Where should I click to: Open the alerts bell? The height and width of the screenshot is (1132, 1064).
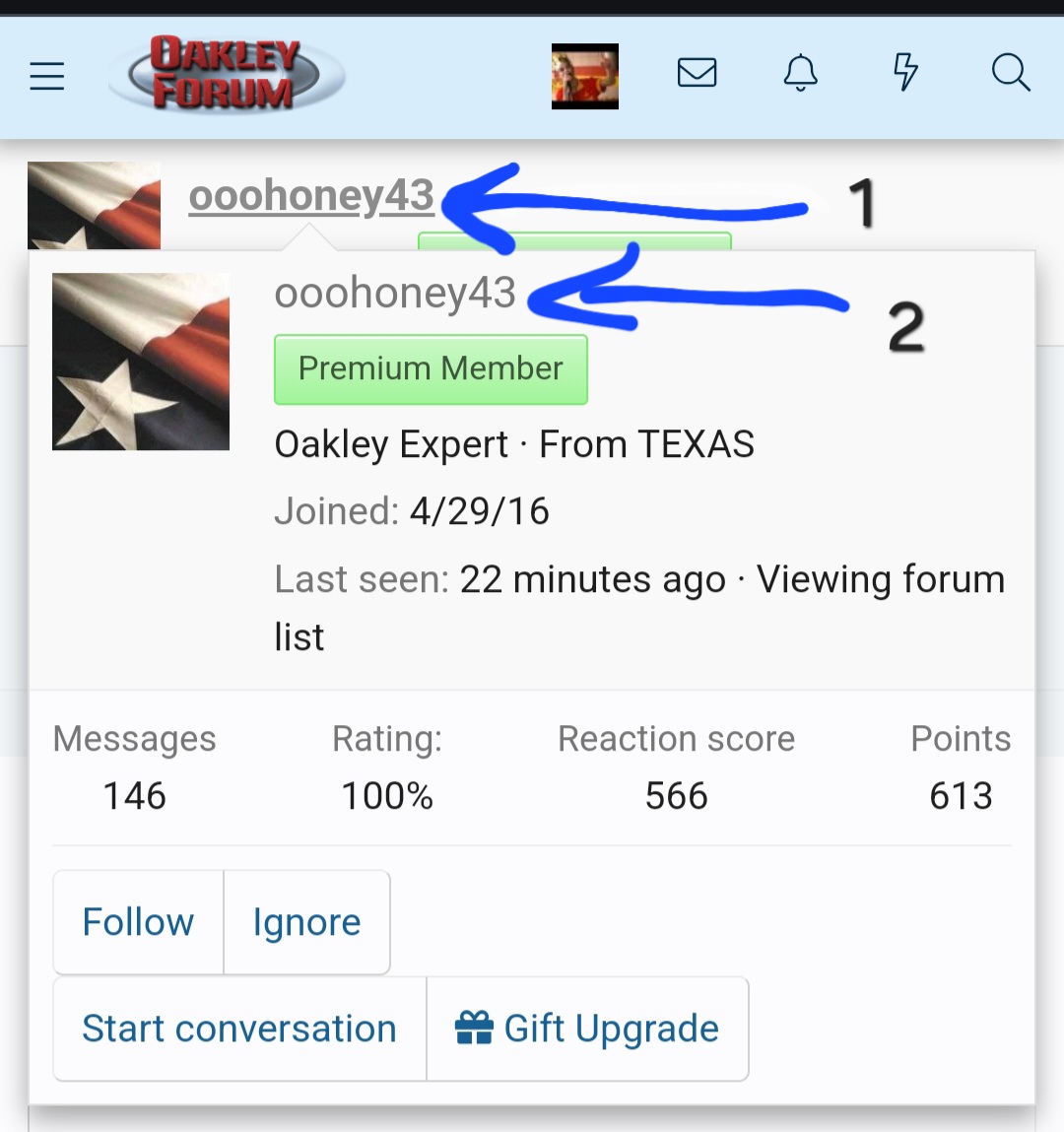(800, 73)
